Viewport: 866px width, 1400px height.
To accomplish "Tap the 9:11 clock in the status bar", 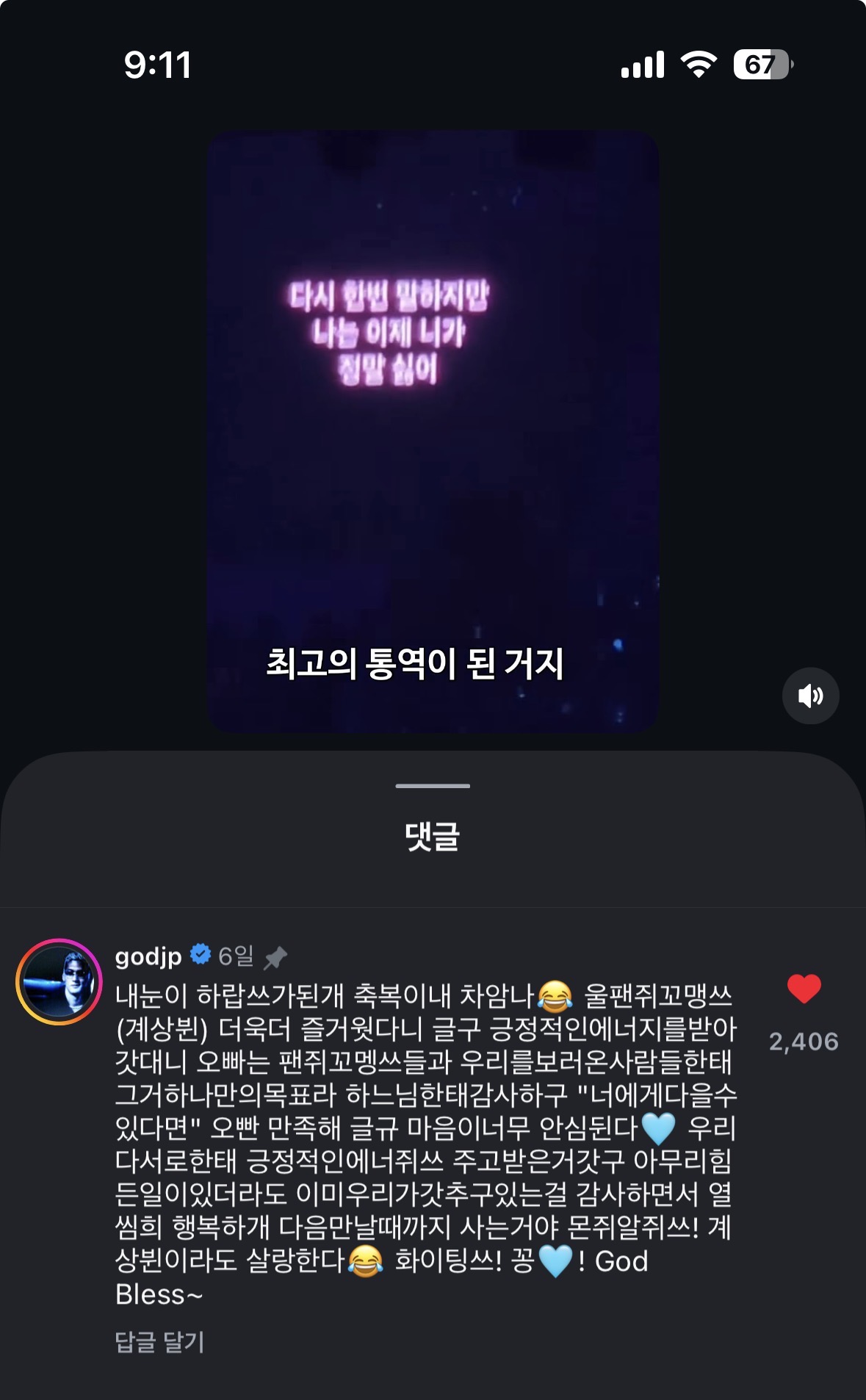I will [x=158, y=65].
